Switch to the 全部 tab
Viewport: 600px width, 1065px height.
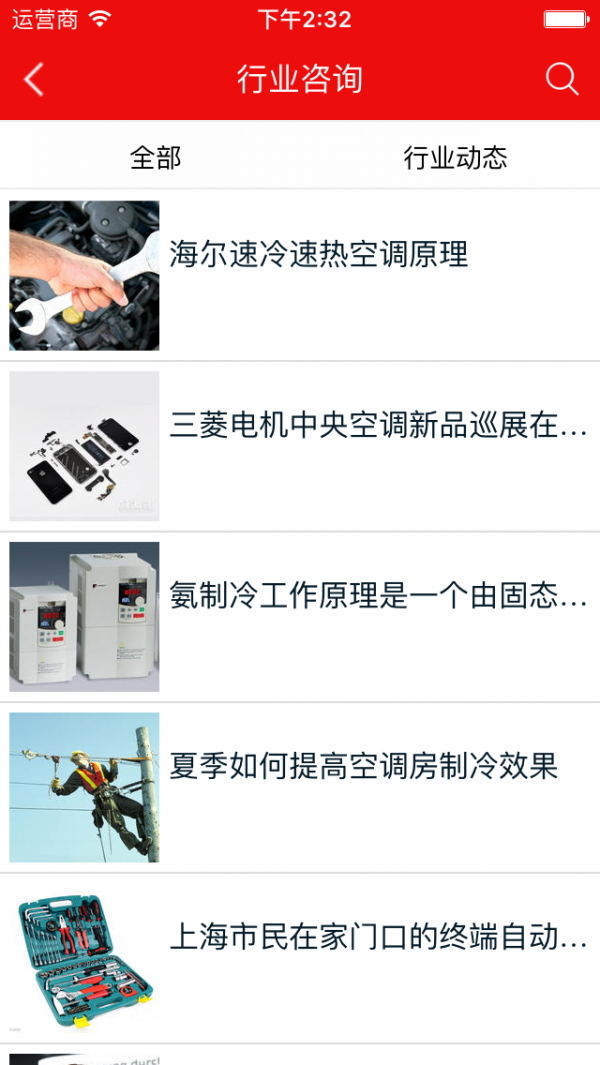155,157
